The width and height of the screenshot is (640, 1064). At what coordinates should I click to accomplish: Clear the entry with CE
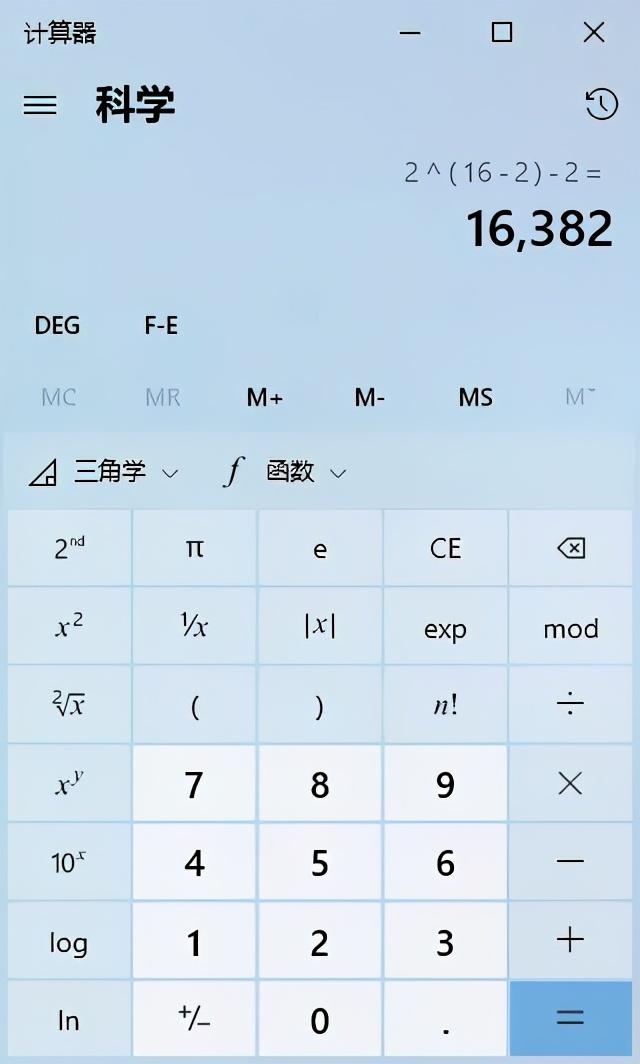point(445,548)
